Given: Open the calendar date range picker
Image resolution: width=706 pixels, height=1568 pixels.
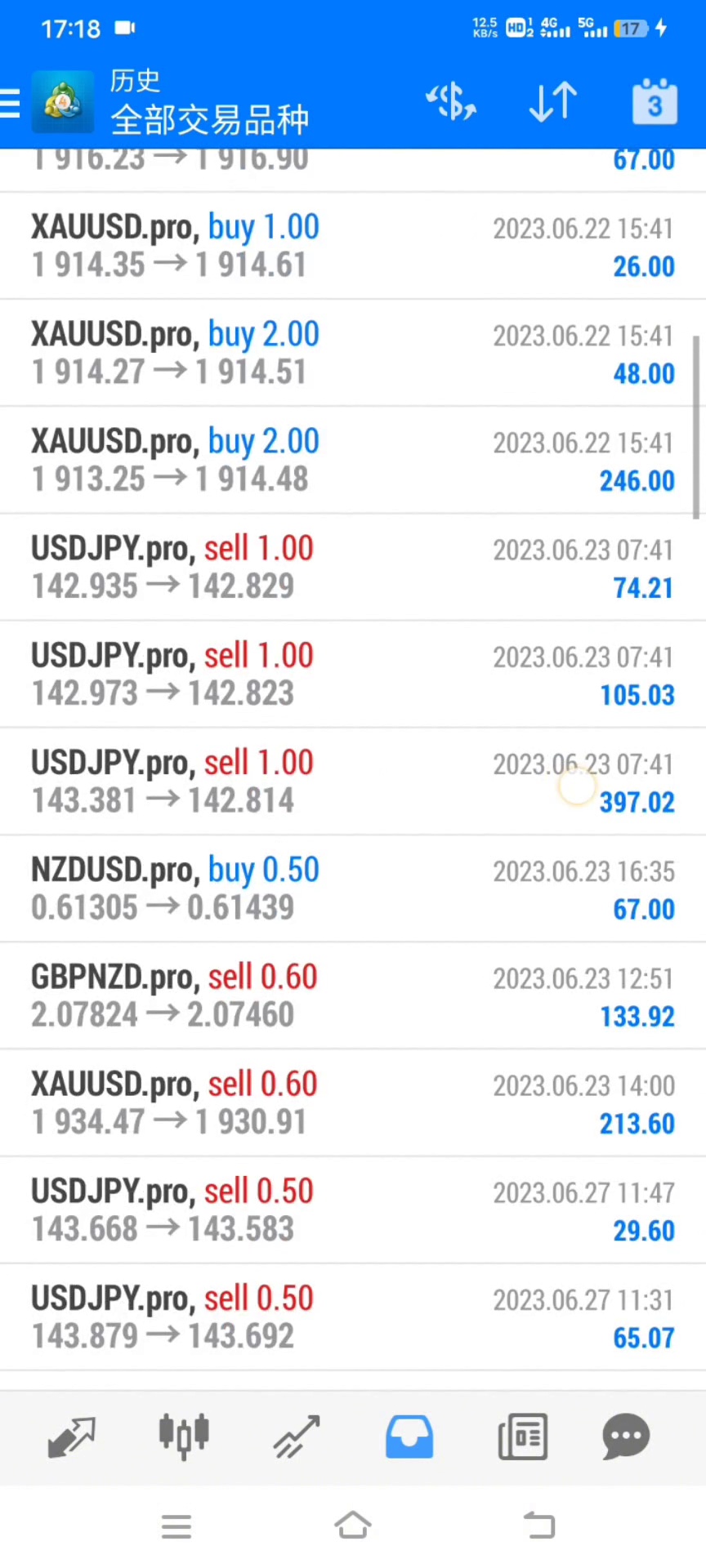Looking at the screenshot, I should pyautogui.click(x=655, y=104).
